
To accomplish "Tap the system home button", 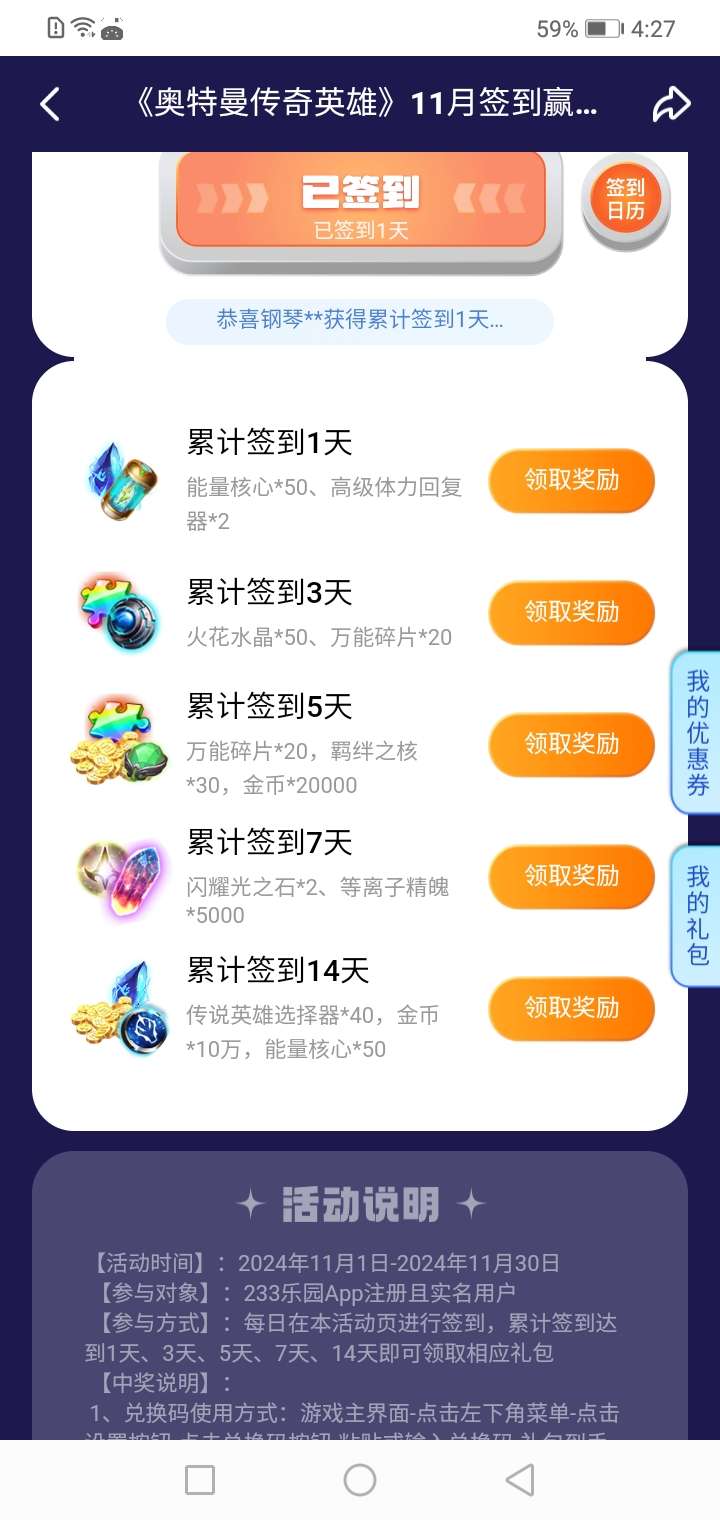I will (360, 1480).
